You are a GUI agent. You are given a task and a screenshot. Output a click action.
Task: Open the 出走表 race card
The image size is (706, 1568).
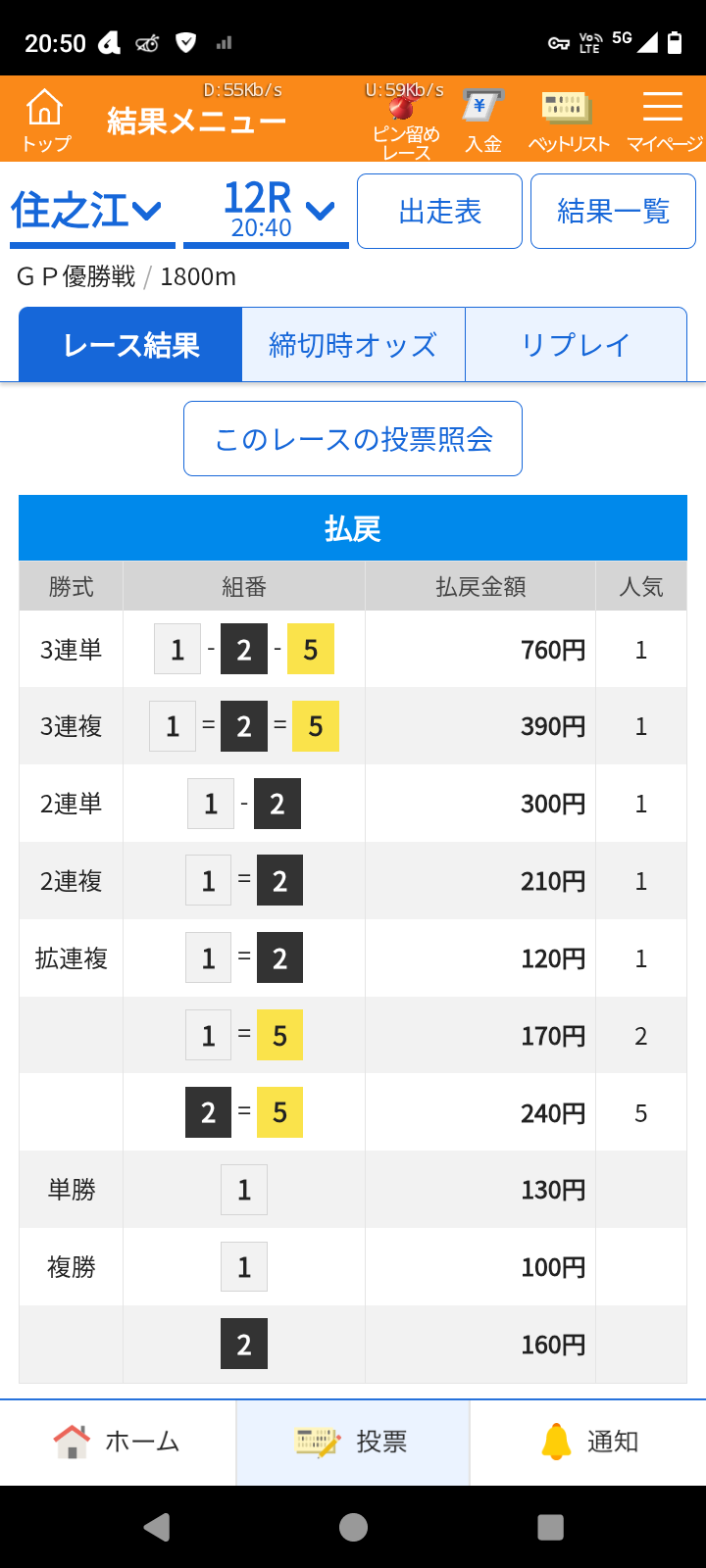(x=439, y=212)
